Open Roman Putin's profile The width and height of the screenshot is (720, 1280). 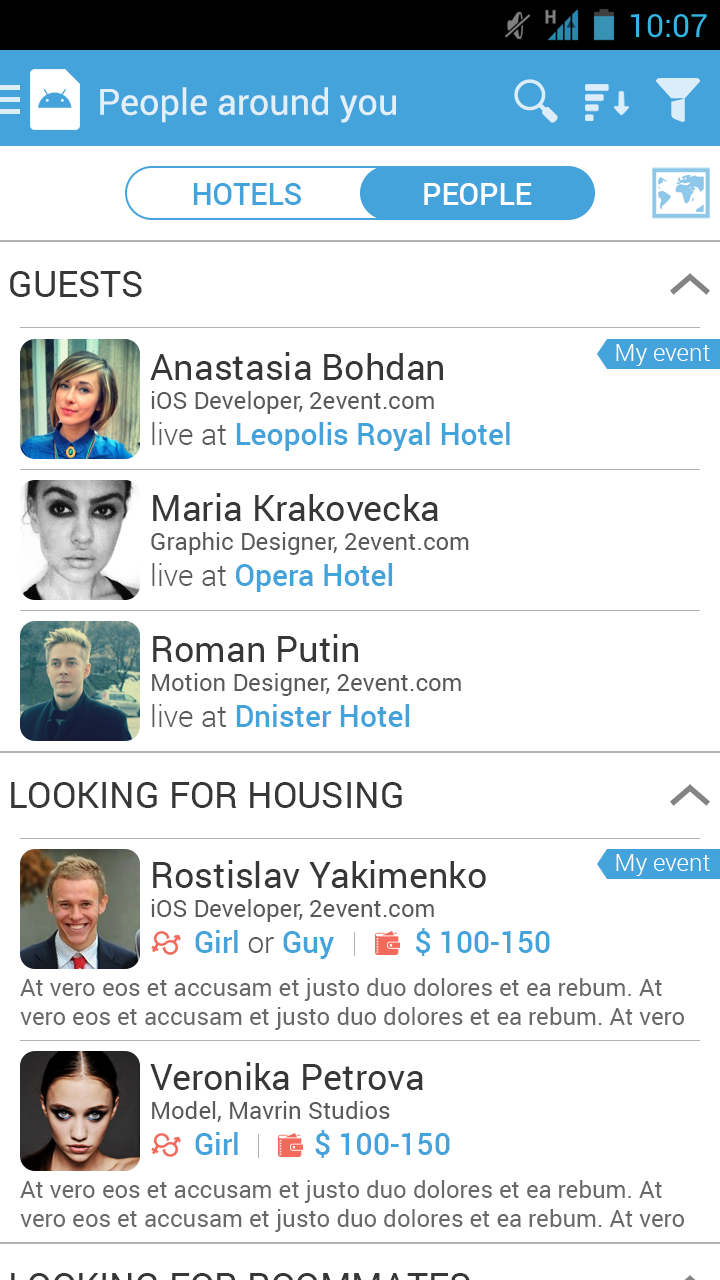coord(255,651)
